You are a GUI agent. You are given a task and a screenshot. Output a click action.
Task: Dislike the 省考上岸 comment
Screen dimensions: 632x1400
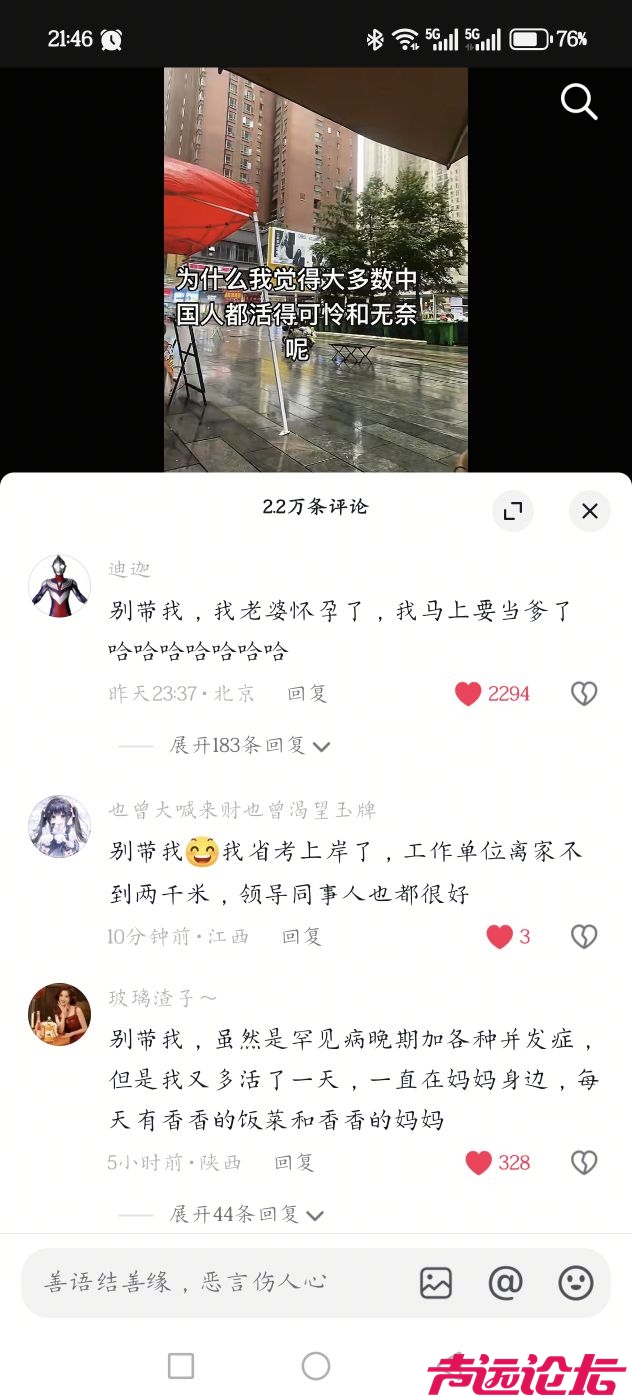pos(584,936)
